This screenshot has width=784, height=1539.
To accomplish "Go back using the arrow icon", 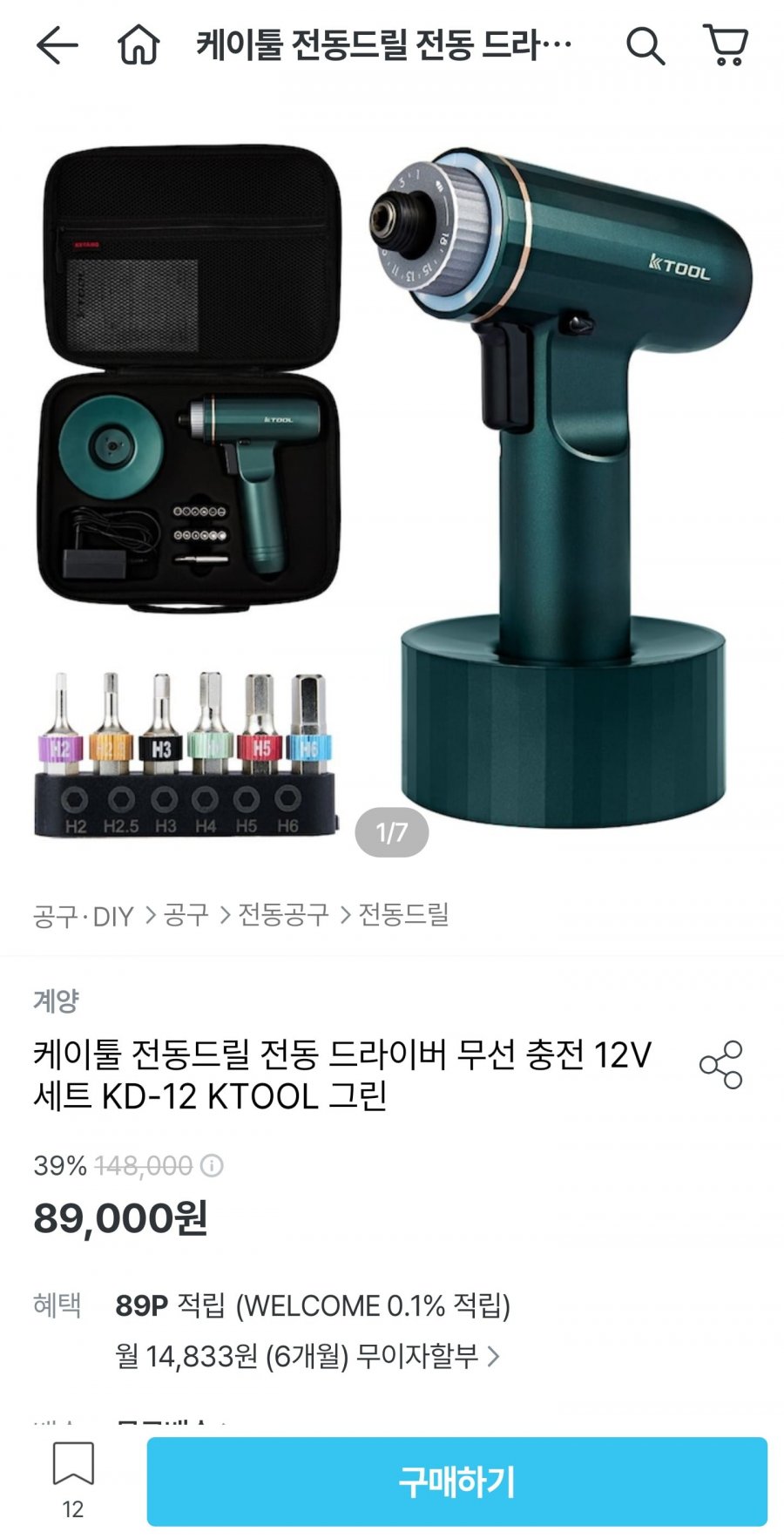I will [57, 45].
